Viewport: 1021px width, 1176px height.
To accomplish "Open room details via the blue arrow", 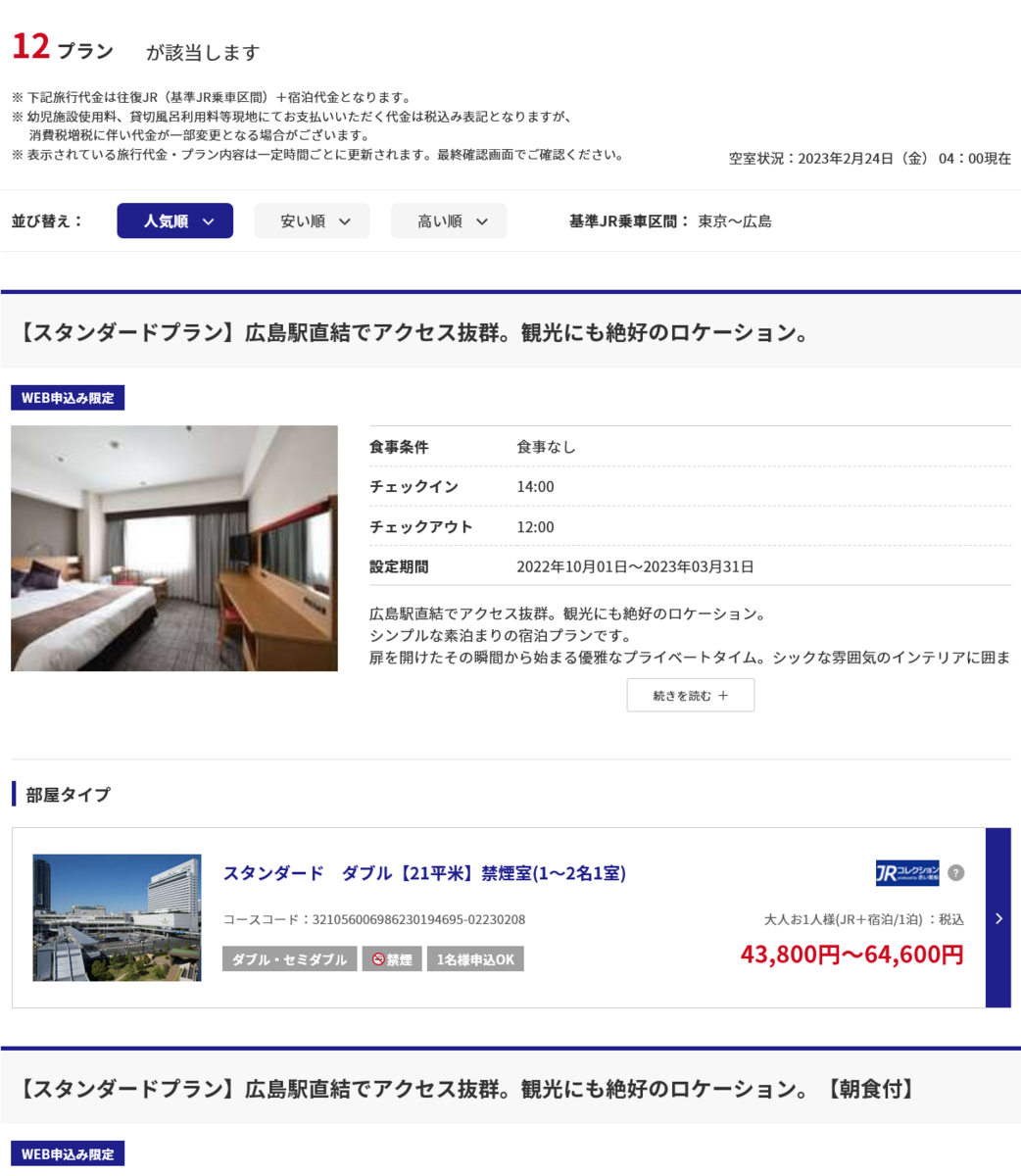I will [997, 918].
